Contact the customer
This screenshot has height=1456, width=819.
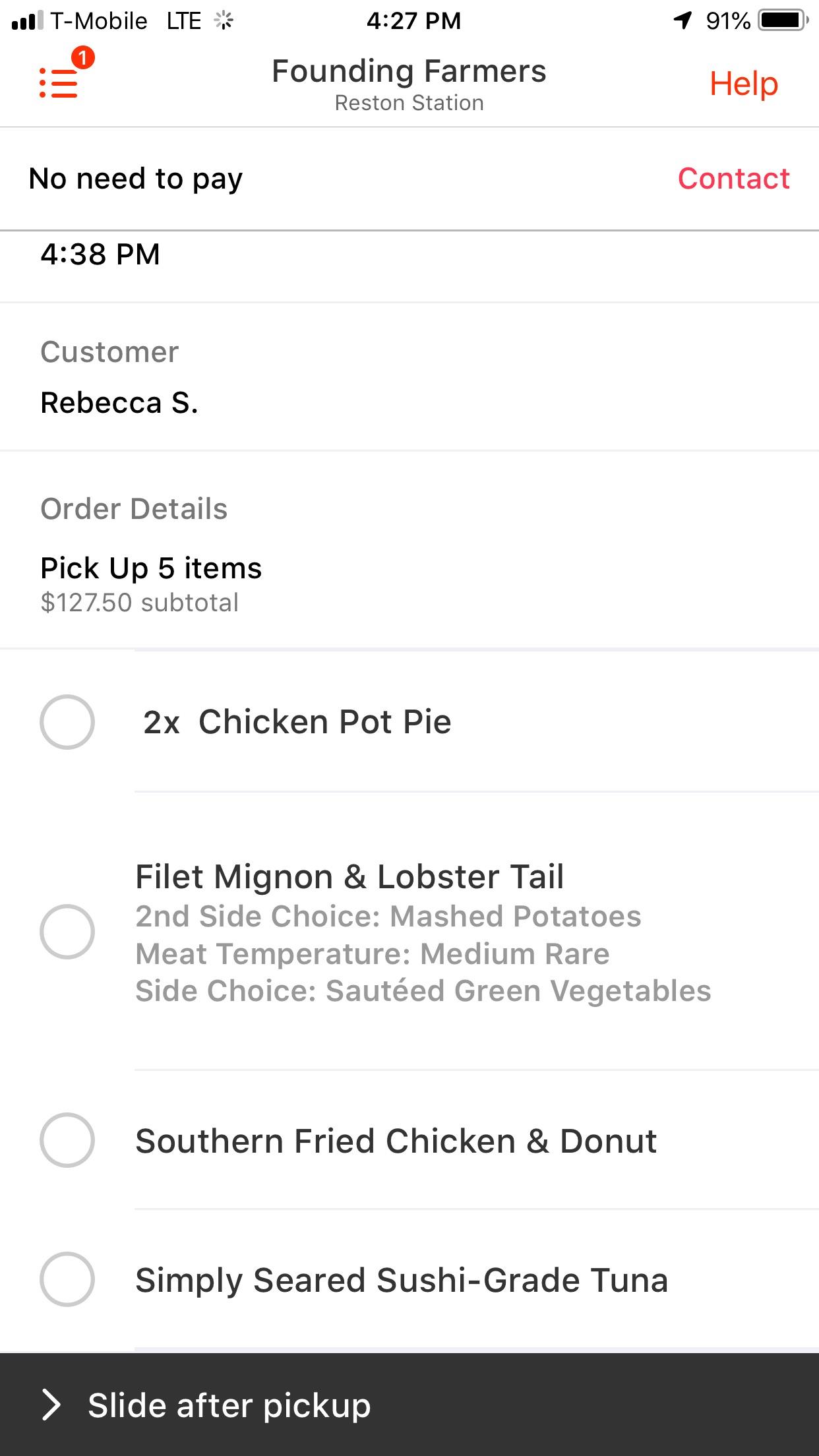tap(734, 178)
